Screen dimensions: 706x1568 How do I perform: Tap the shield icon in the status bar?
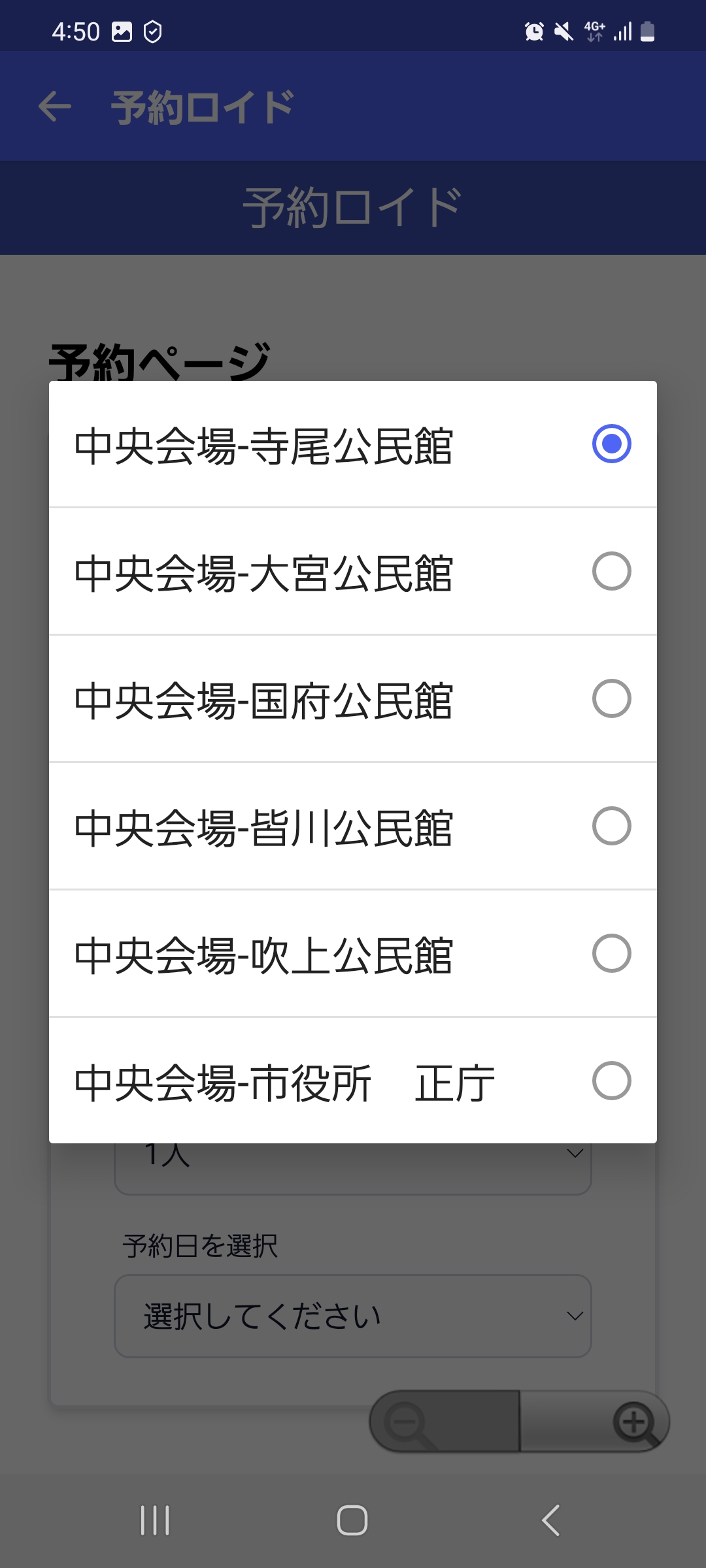pos(152,31)
